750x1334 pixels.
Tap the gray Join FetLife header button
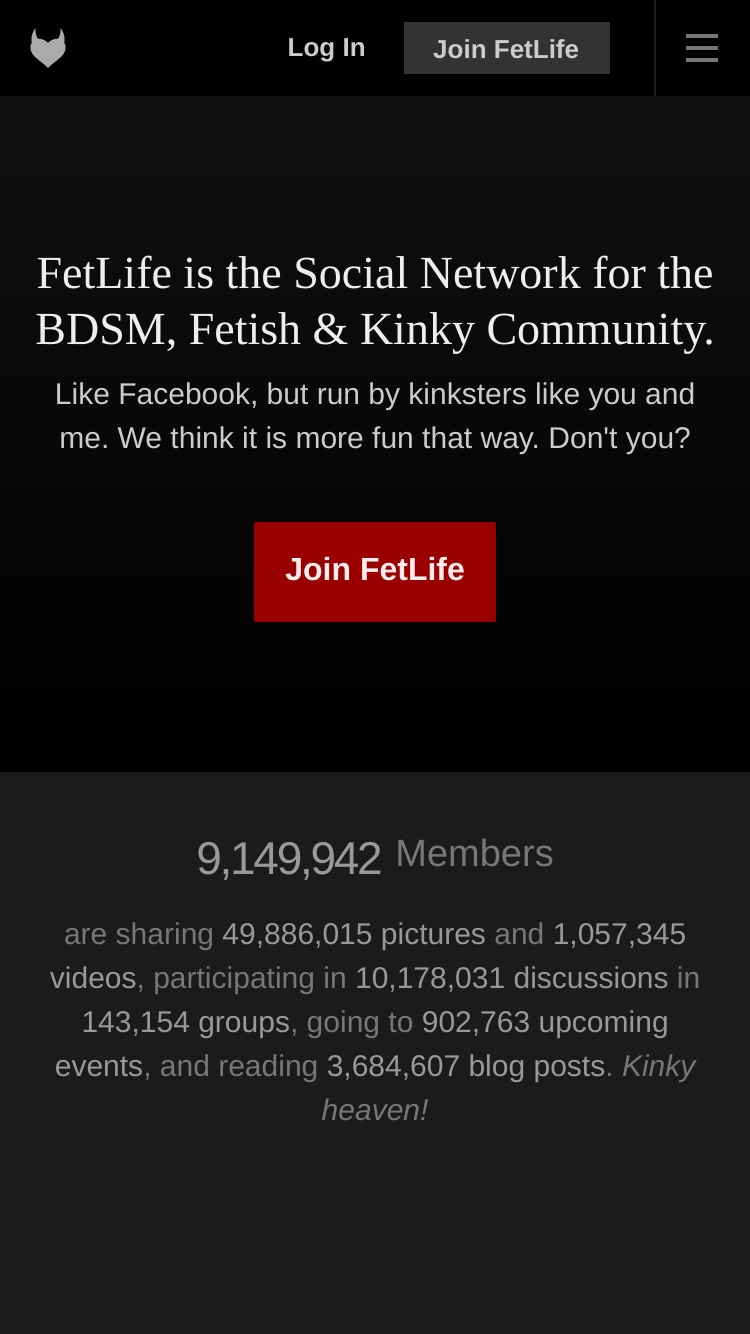(x=506, y=48)
